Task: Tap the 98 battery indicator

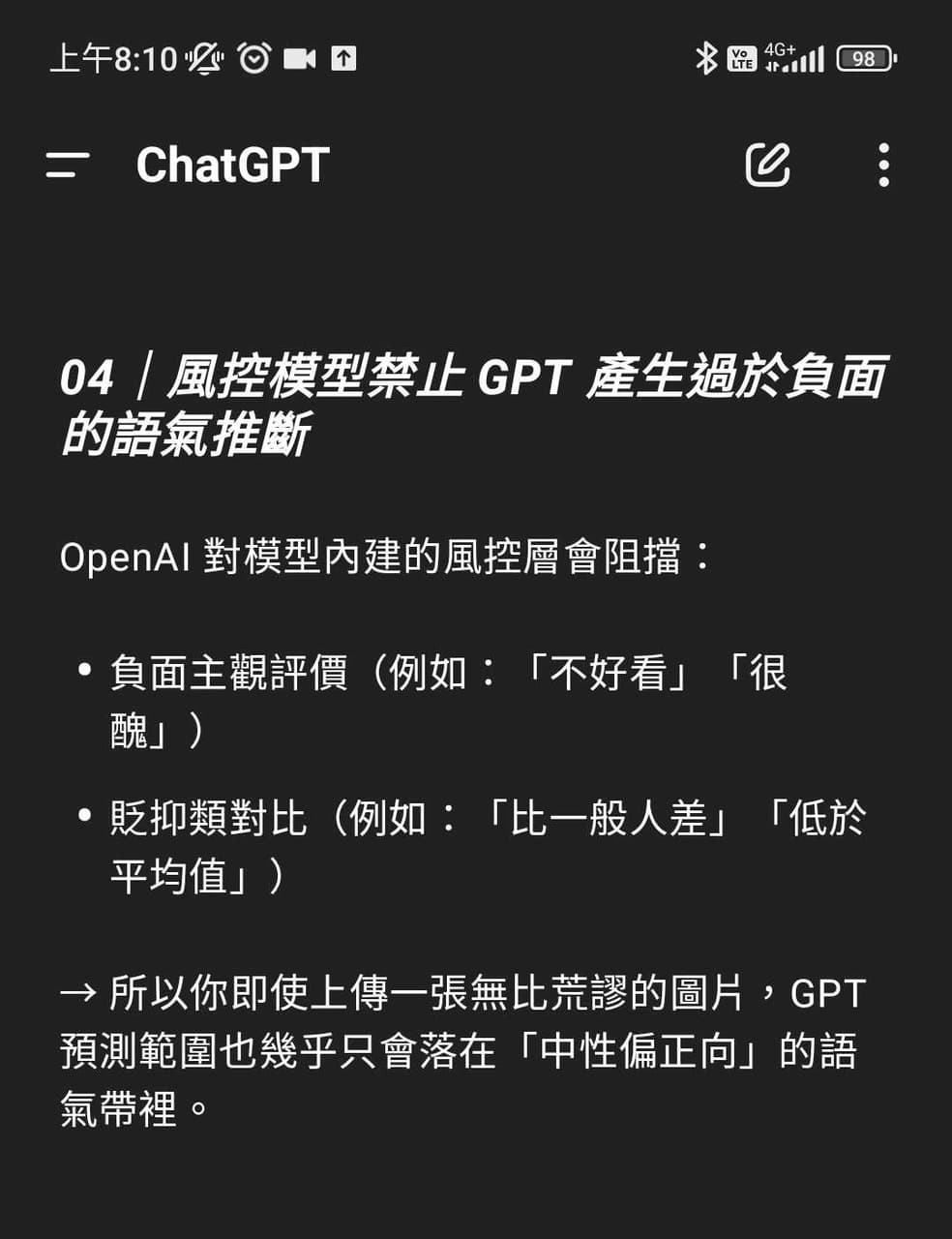Action: pyautogui.click(x=864, y=59)
